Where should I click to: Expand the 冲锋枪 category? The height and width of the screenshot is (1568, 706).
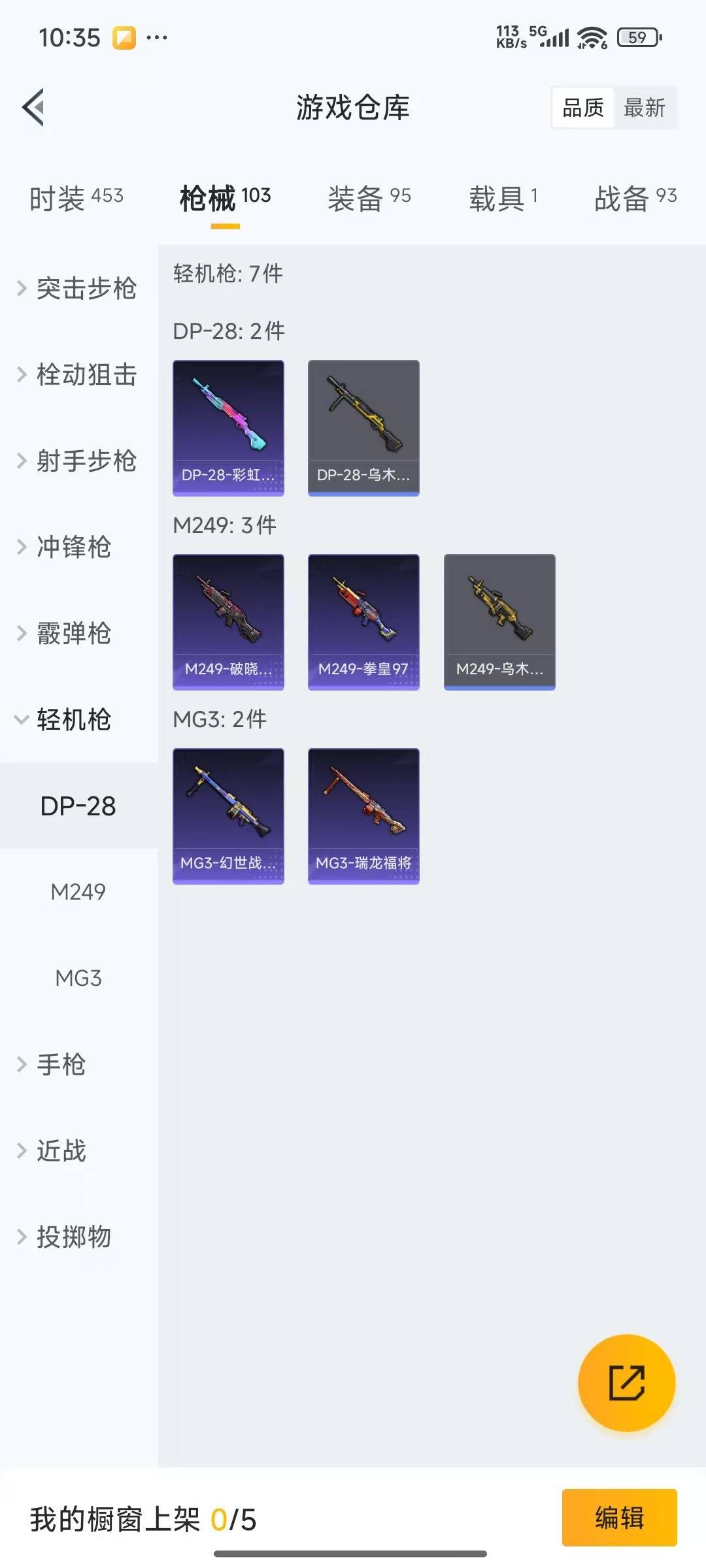coord(72,547)
